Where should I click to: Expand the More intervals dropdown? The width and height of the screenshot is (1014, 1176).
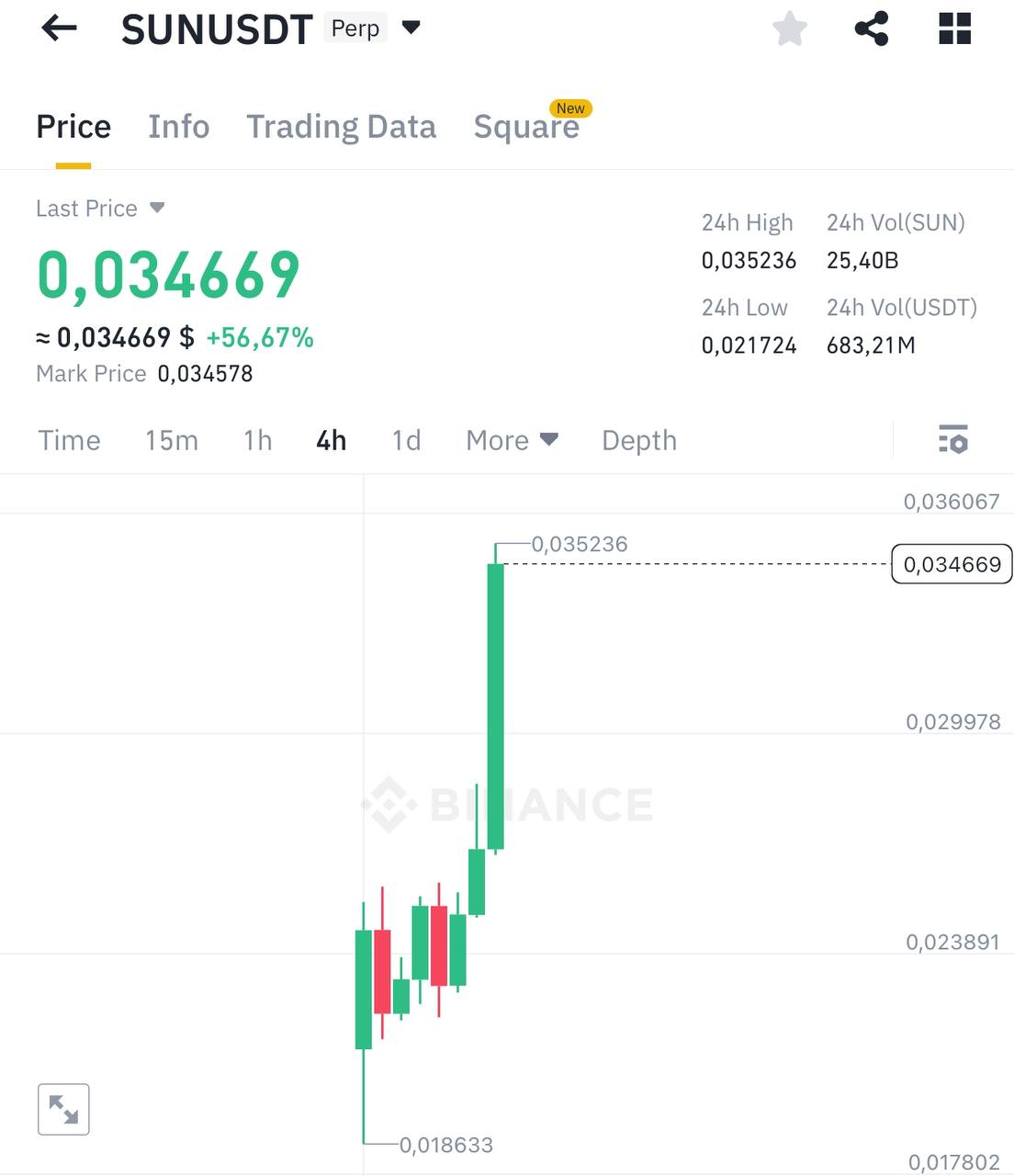pos(512,440)
